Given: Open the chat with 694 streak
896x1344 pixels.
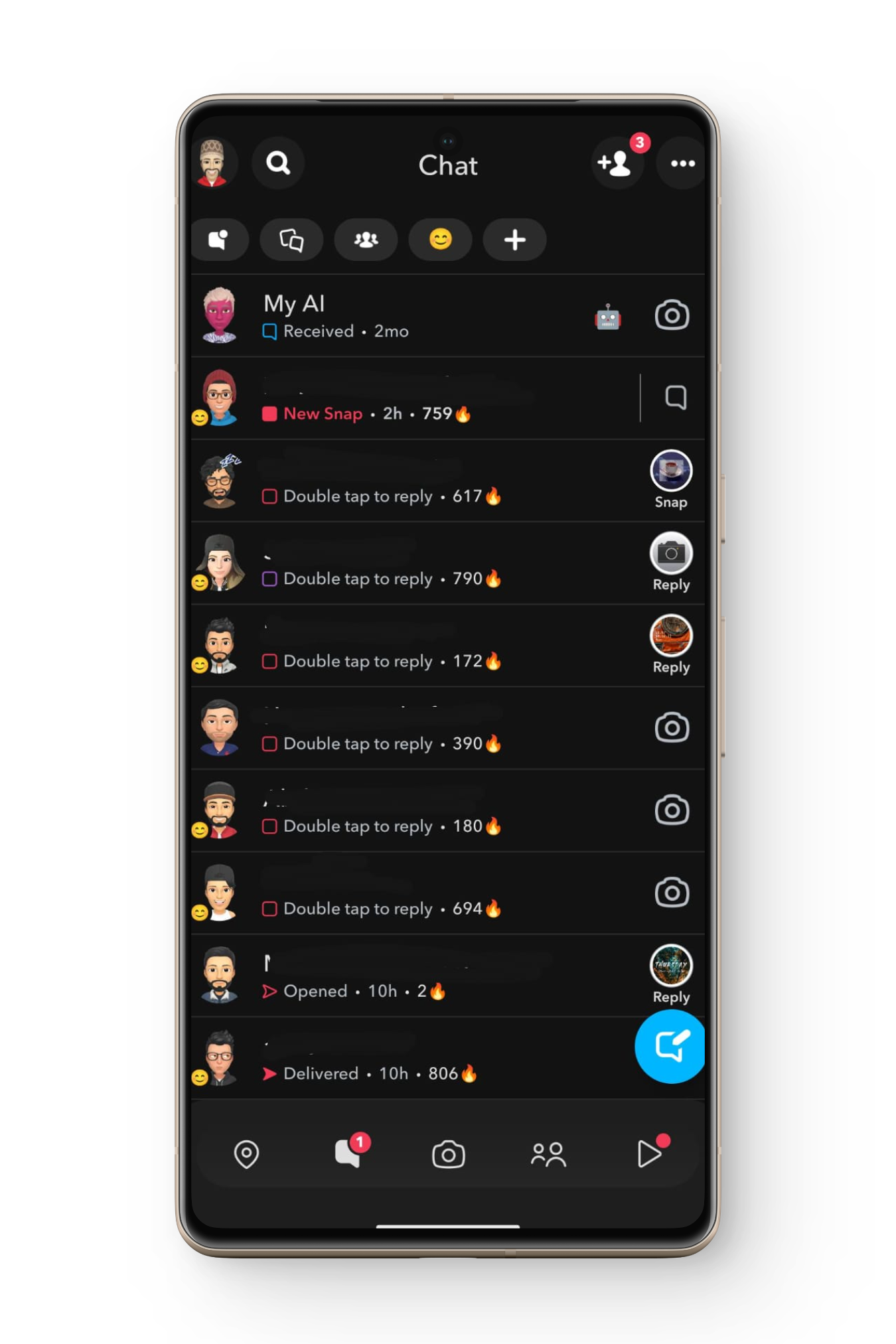Looking at the screenshot, I should pyautogui.click(x=398, y=893).
